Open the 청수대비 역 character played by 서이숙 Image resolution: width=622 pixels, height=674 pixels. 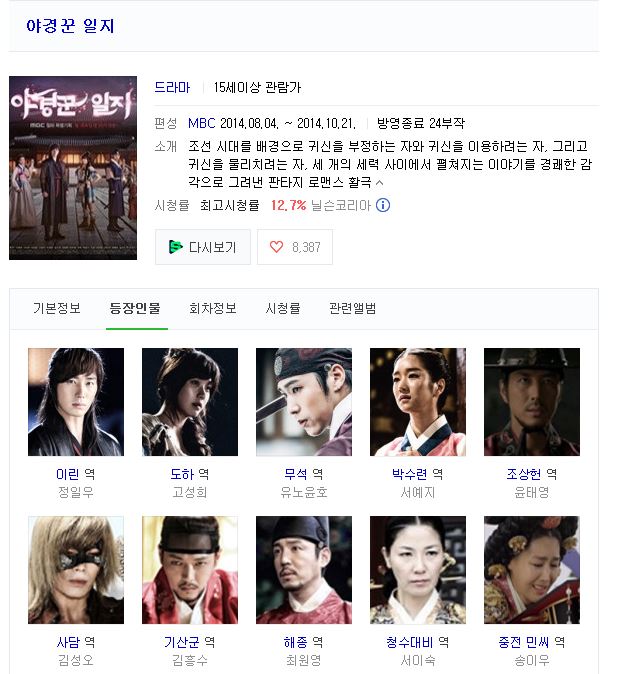[418, 570]
